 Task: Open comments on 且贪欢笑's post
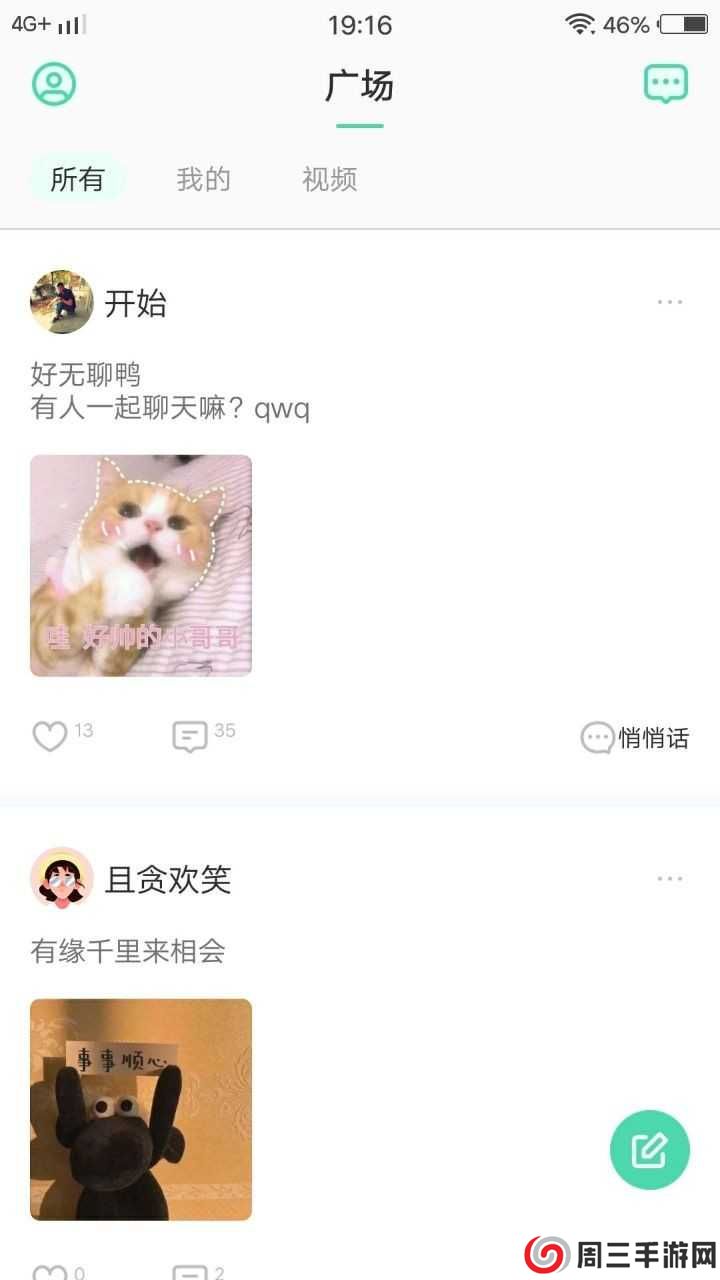[x=190, y=1270]
